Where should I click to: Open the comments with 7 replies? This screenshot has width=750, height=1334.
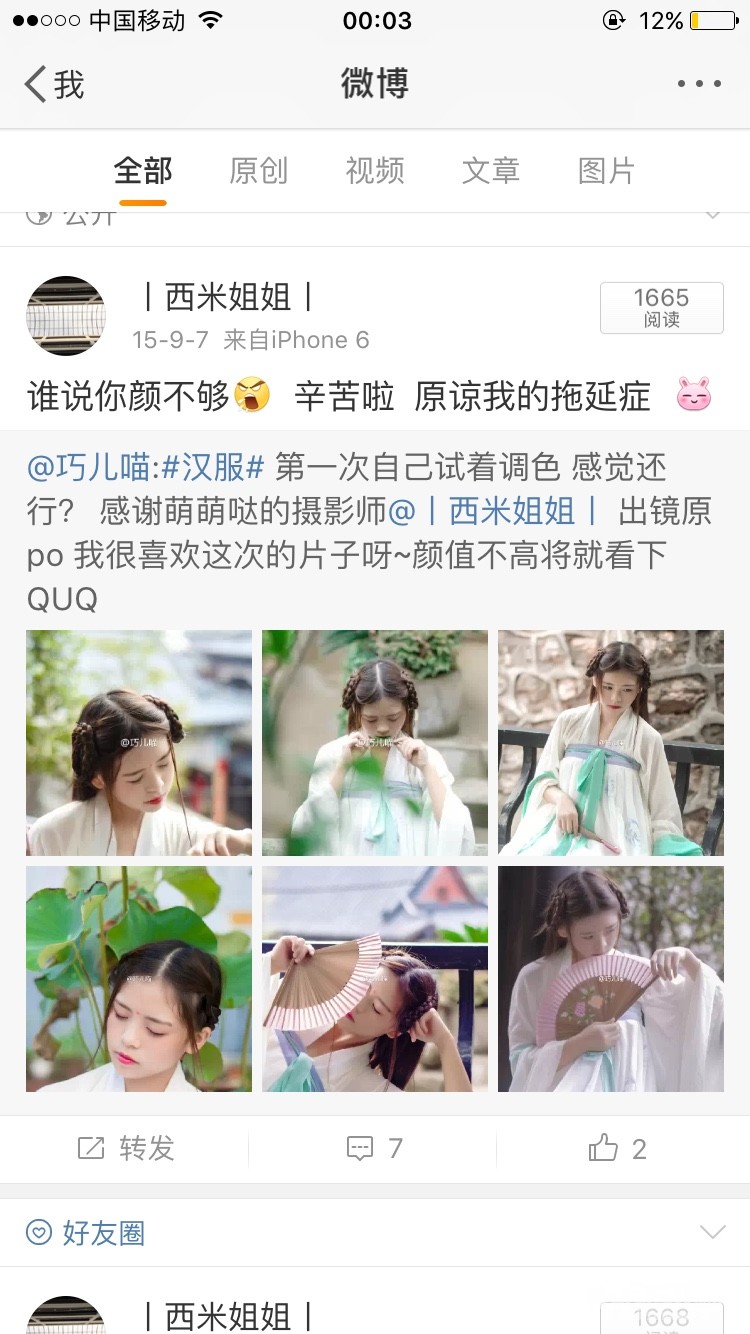[374, 1149]
